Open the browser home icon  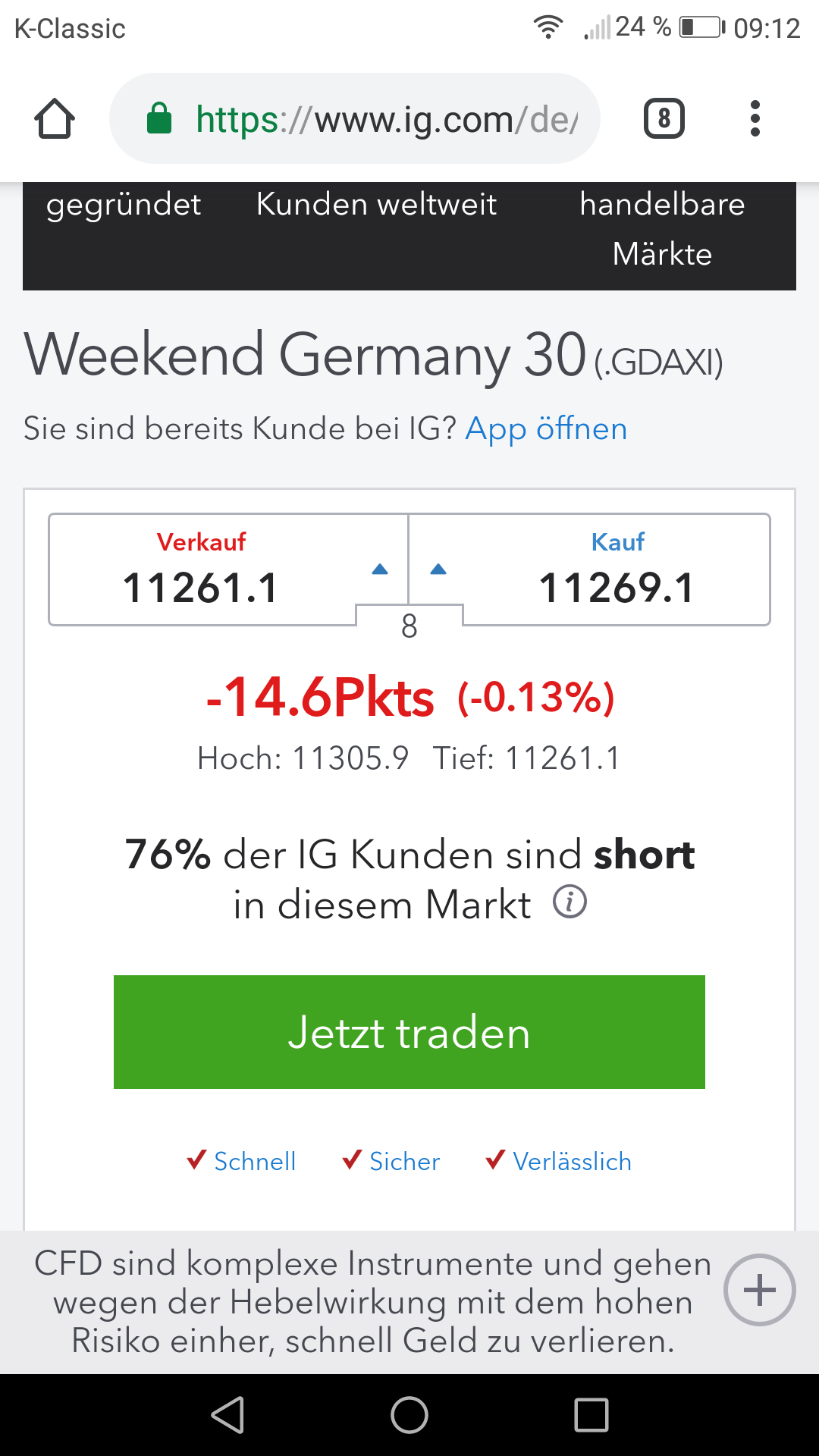coord(55,118)
